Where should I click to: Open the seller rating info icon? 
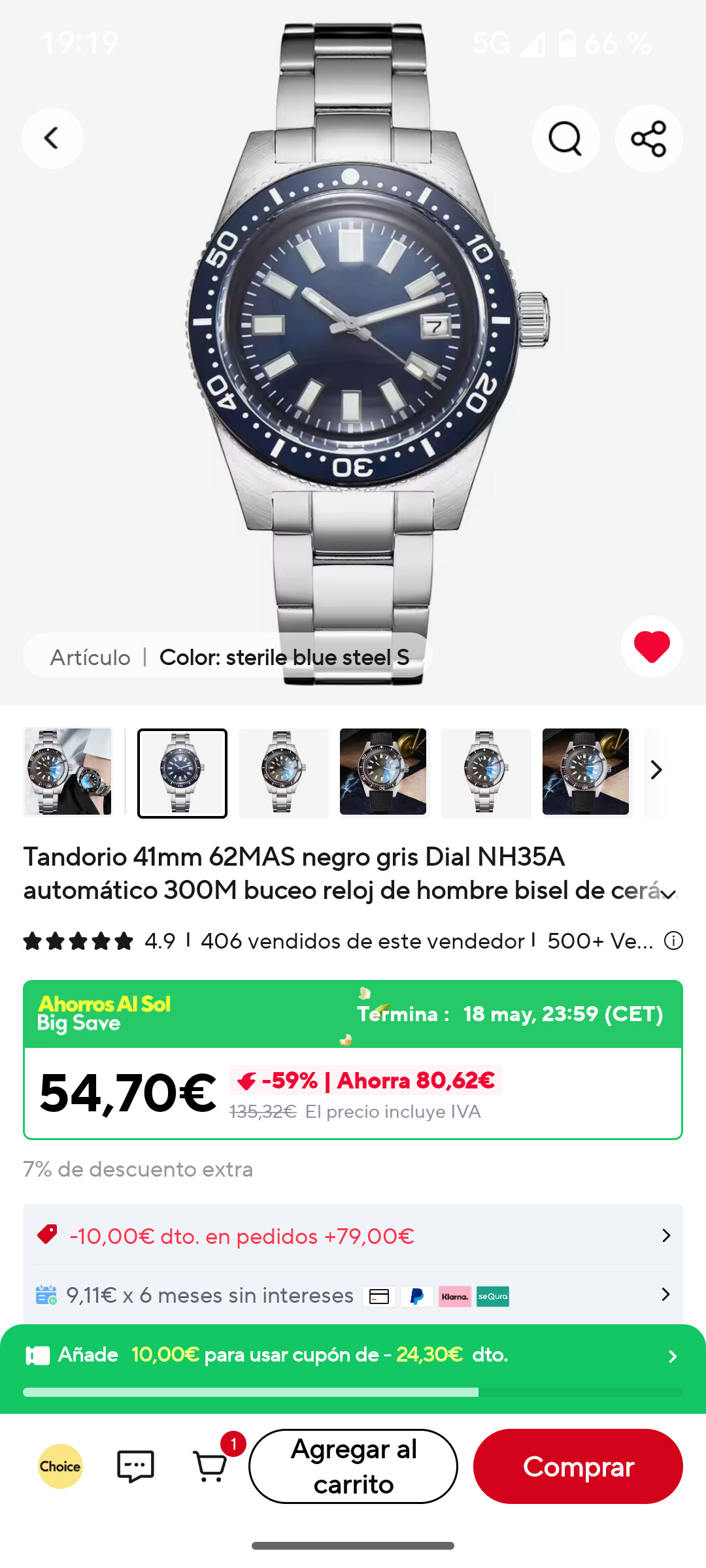tap(673, 941)
